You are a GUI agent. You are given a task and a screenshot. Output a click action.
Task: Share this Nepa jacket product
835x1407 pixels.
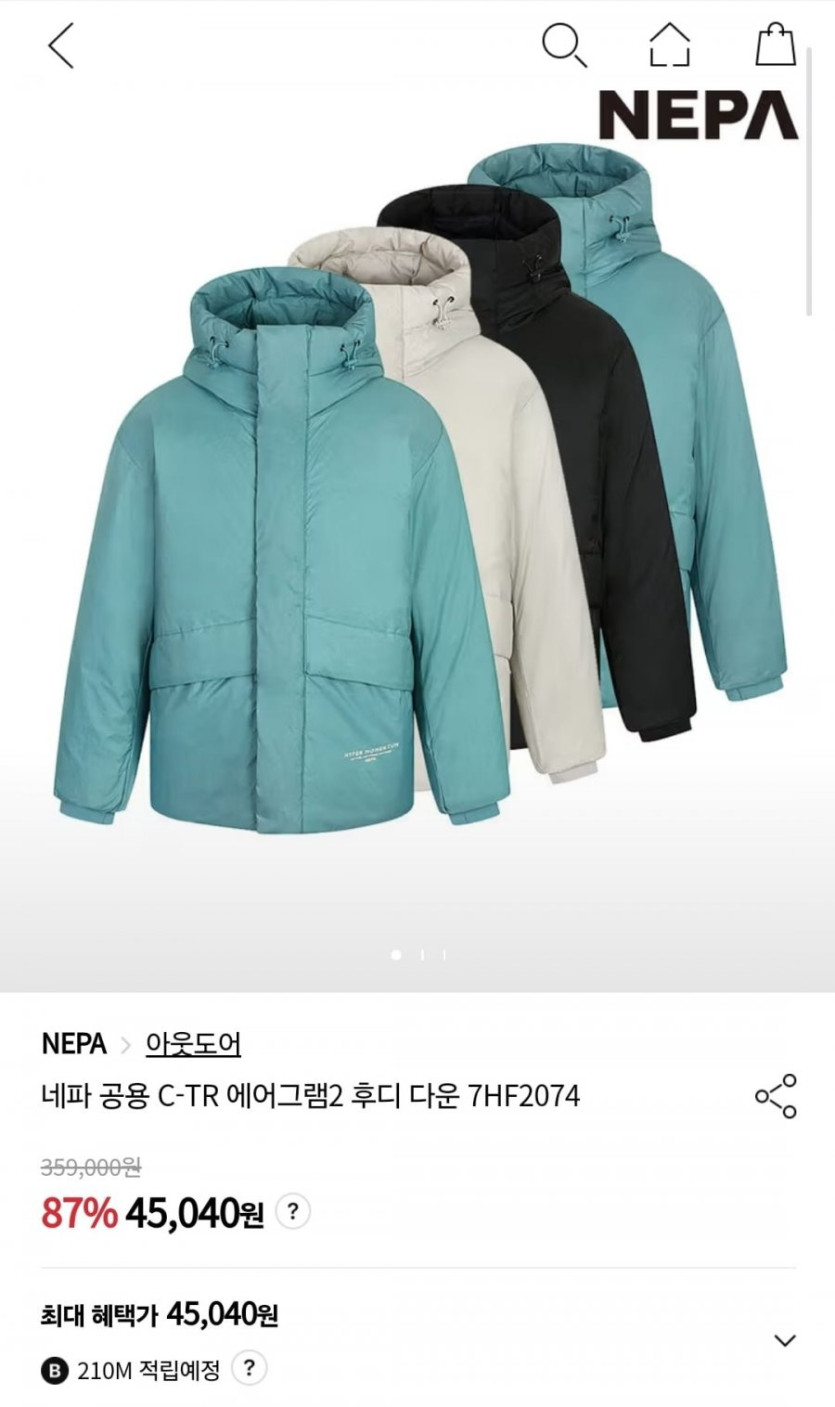point(775,1096)
